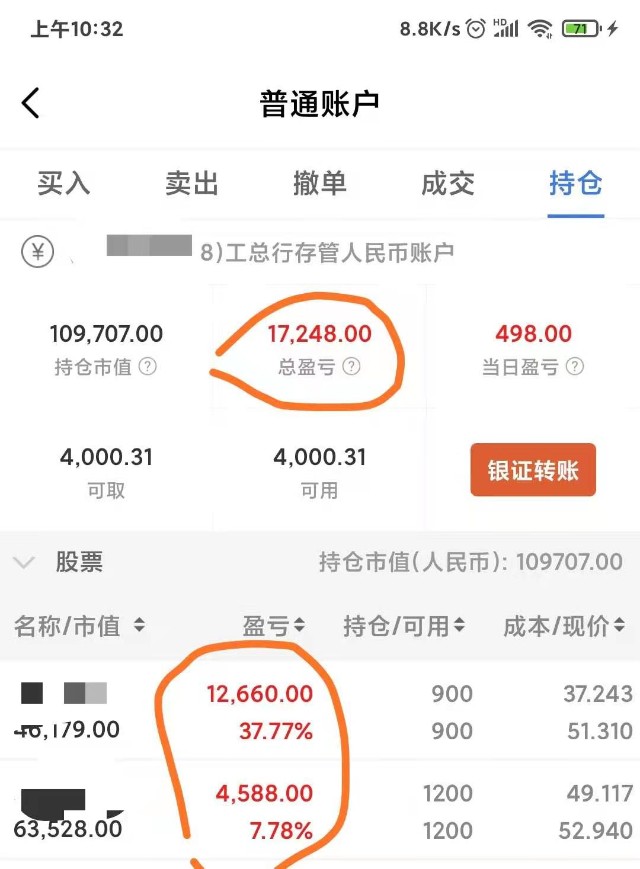Image resolution: width=640 pixels, height=869 pixels.
Task: Open help icon beside 总盈亏
Action: (351, 367)
